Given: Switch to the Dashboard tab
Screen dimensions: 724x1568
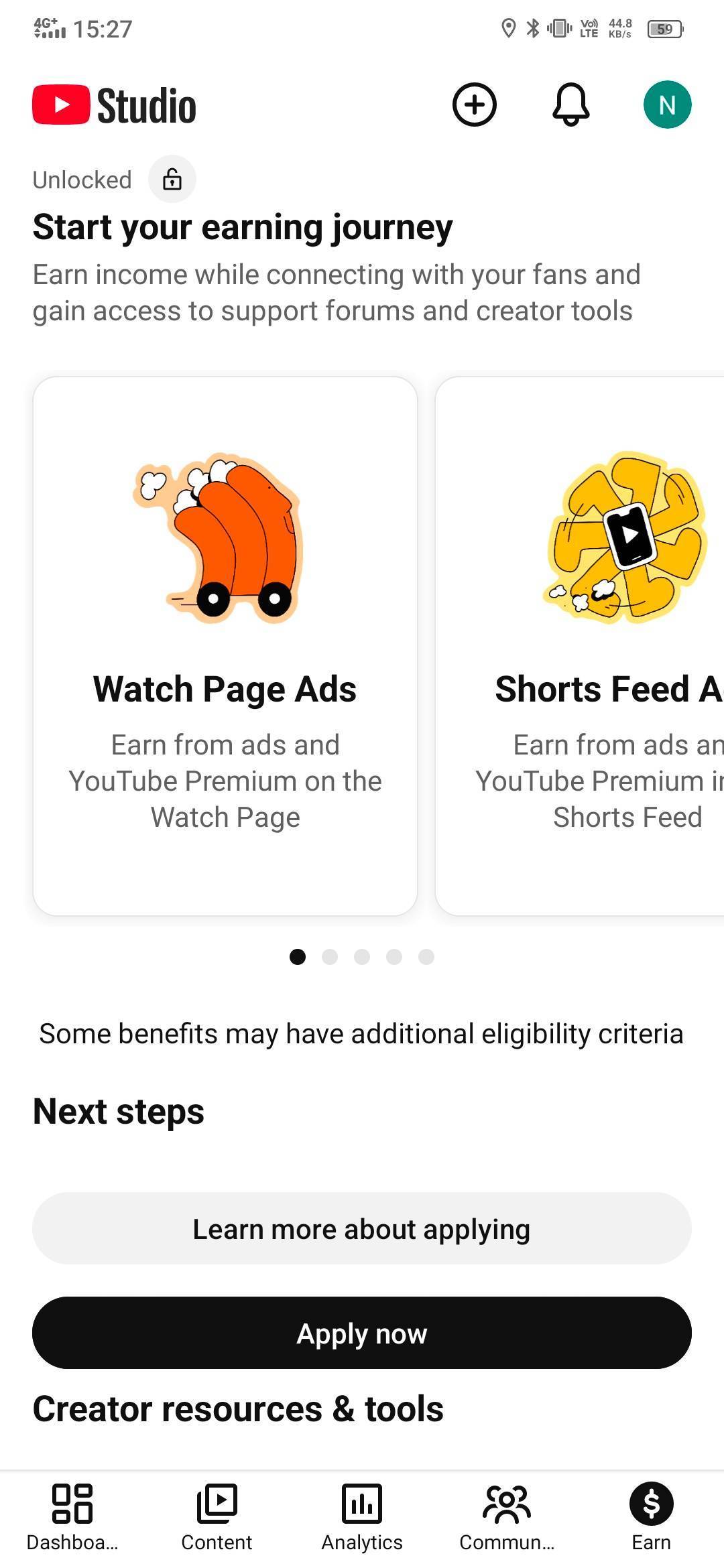Looking at the screenshot, I should 72,1516.
